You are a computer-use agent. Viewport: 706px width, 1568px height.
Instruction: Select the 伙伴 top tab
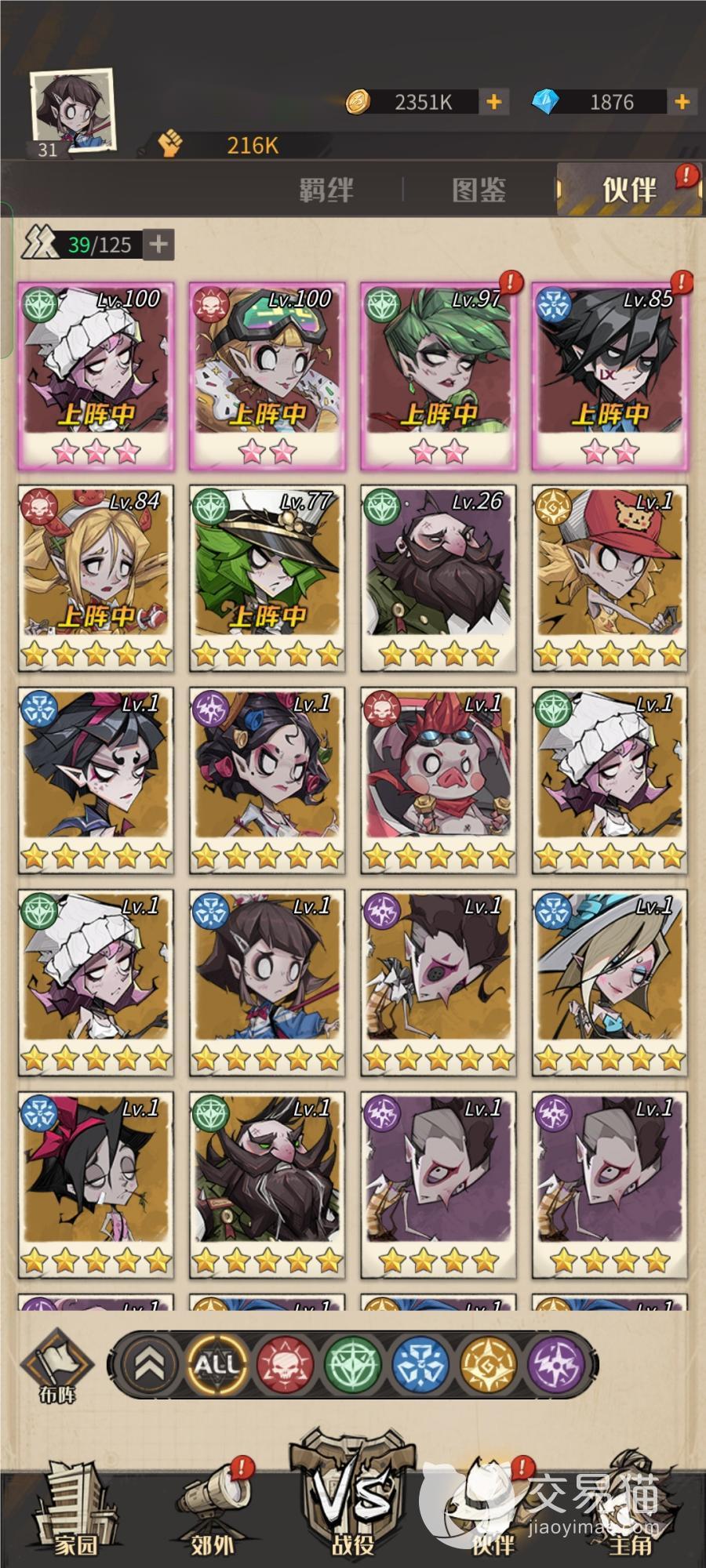(x=628, y=190)
